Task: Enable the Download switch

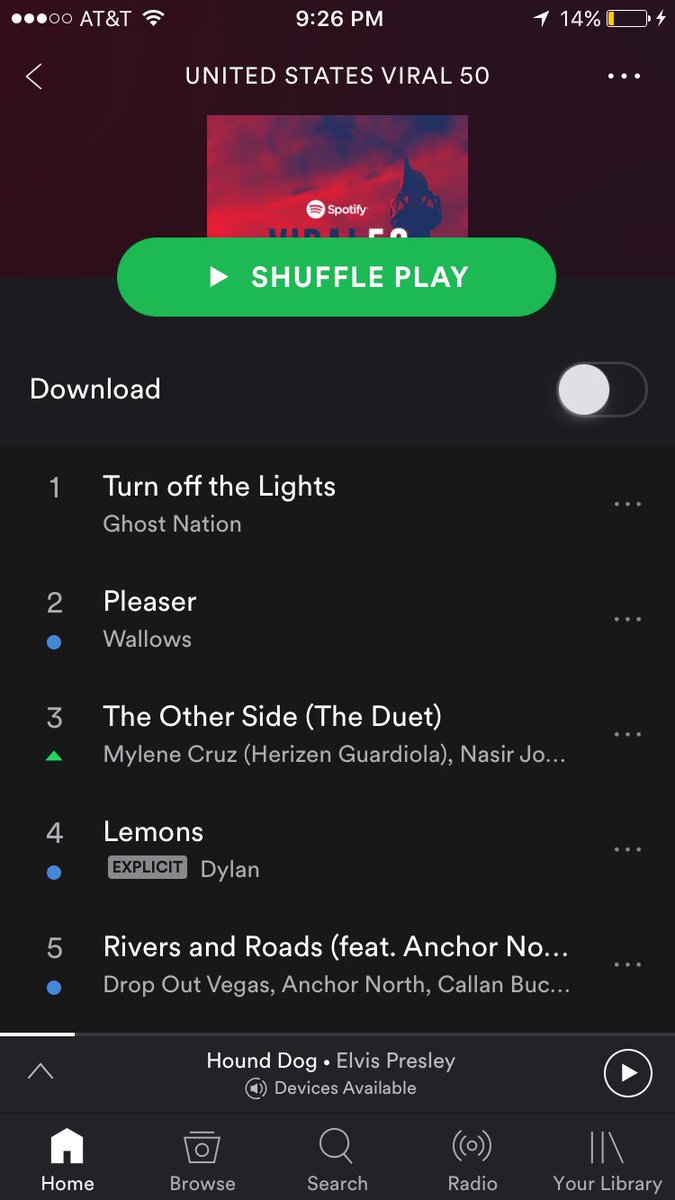Action: [x=602, y=389]
